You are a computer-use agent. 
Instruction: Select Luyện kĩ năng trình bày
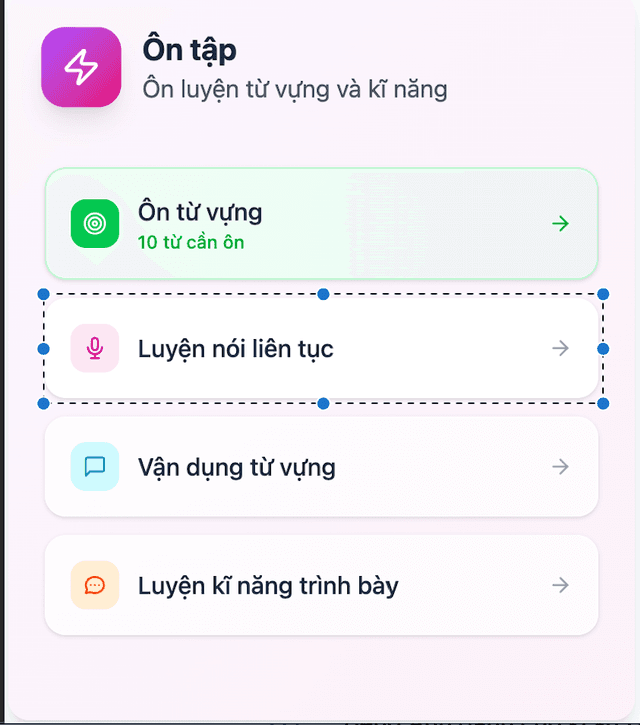tap(320, 585)
